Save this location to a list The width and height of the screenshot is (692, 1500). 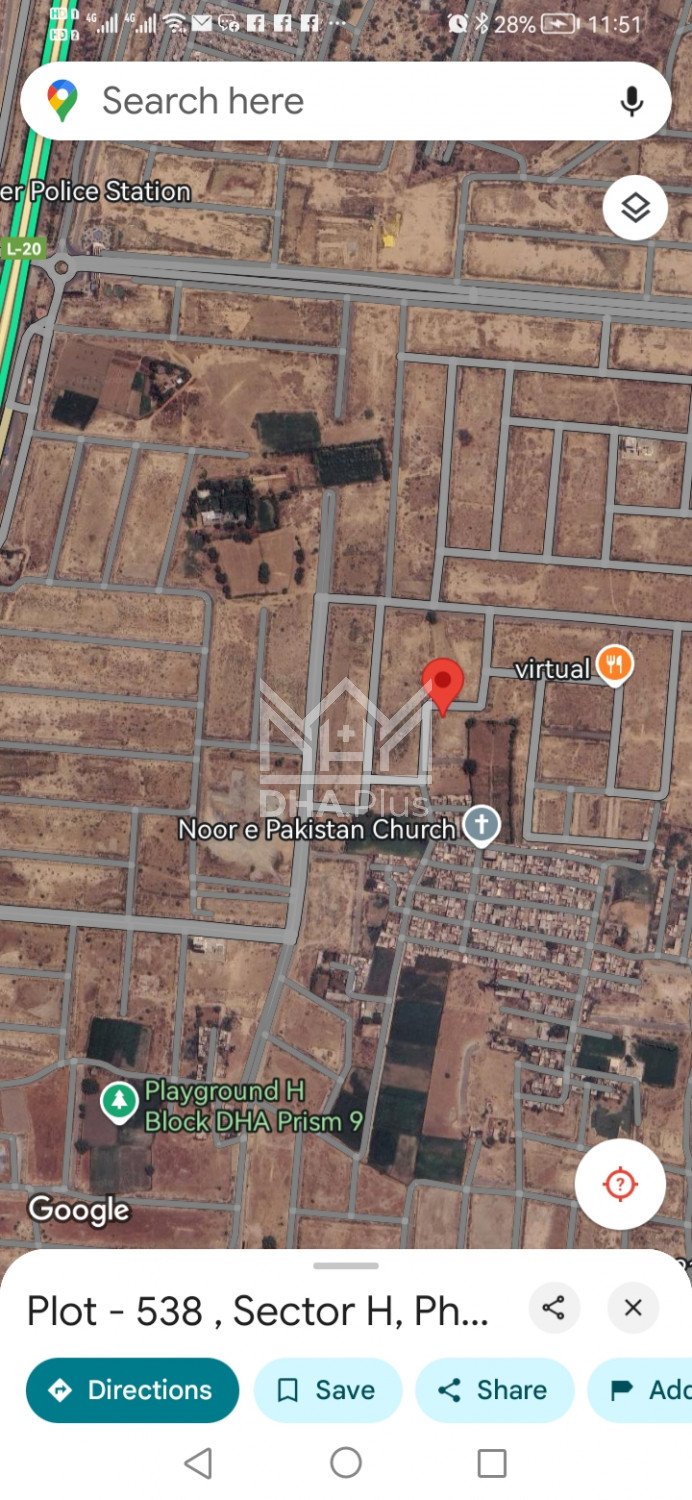point(327,1390)
